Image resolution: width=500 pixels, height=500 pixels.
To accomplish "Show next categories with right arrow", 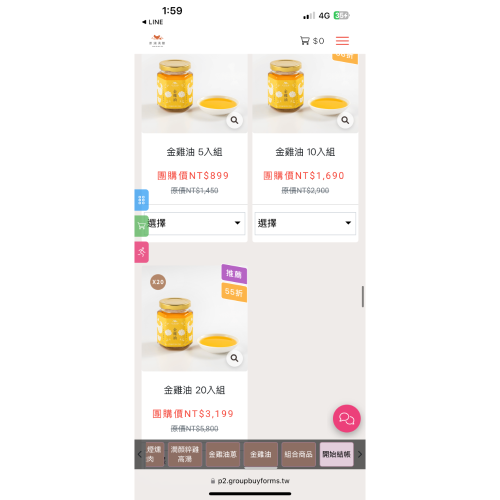I will pyautogui.click(x=360, y=454).
